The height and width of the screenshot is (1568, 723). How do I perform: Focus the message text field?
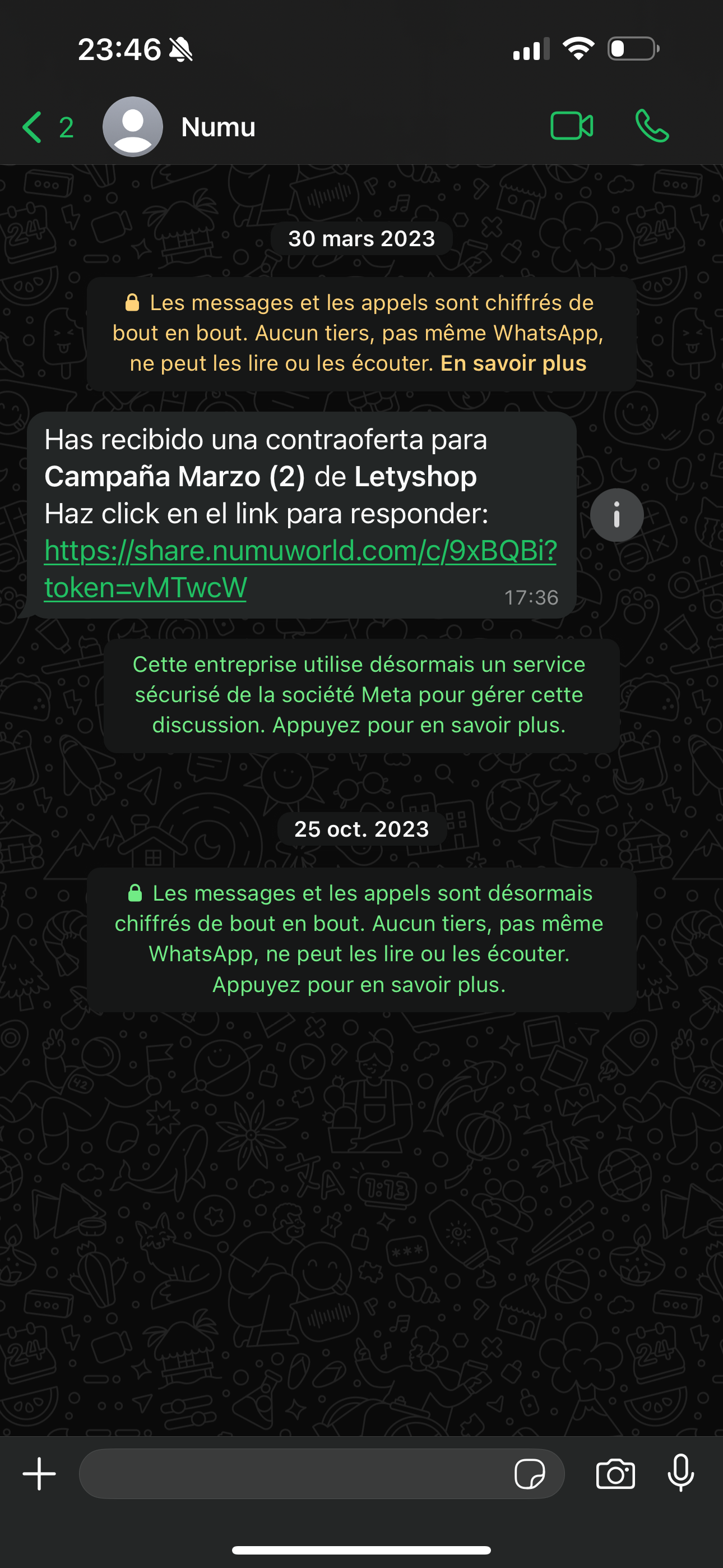[292, 1474]
